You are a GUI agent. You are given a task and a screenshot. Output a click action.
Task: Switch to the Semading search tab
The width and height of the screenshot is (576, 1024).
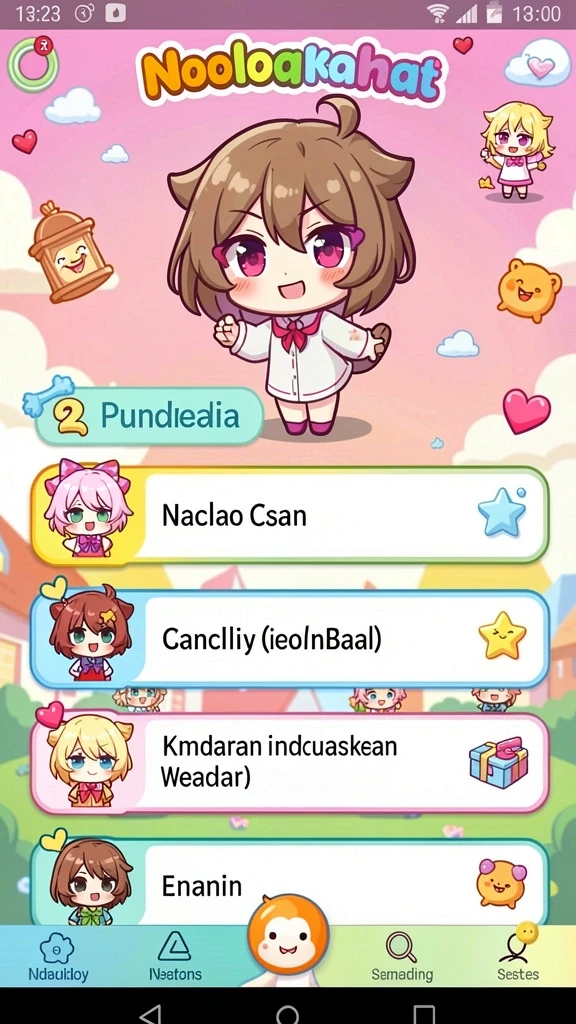pyautogui.click(x=402, y=957)
